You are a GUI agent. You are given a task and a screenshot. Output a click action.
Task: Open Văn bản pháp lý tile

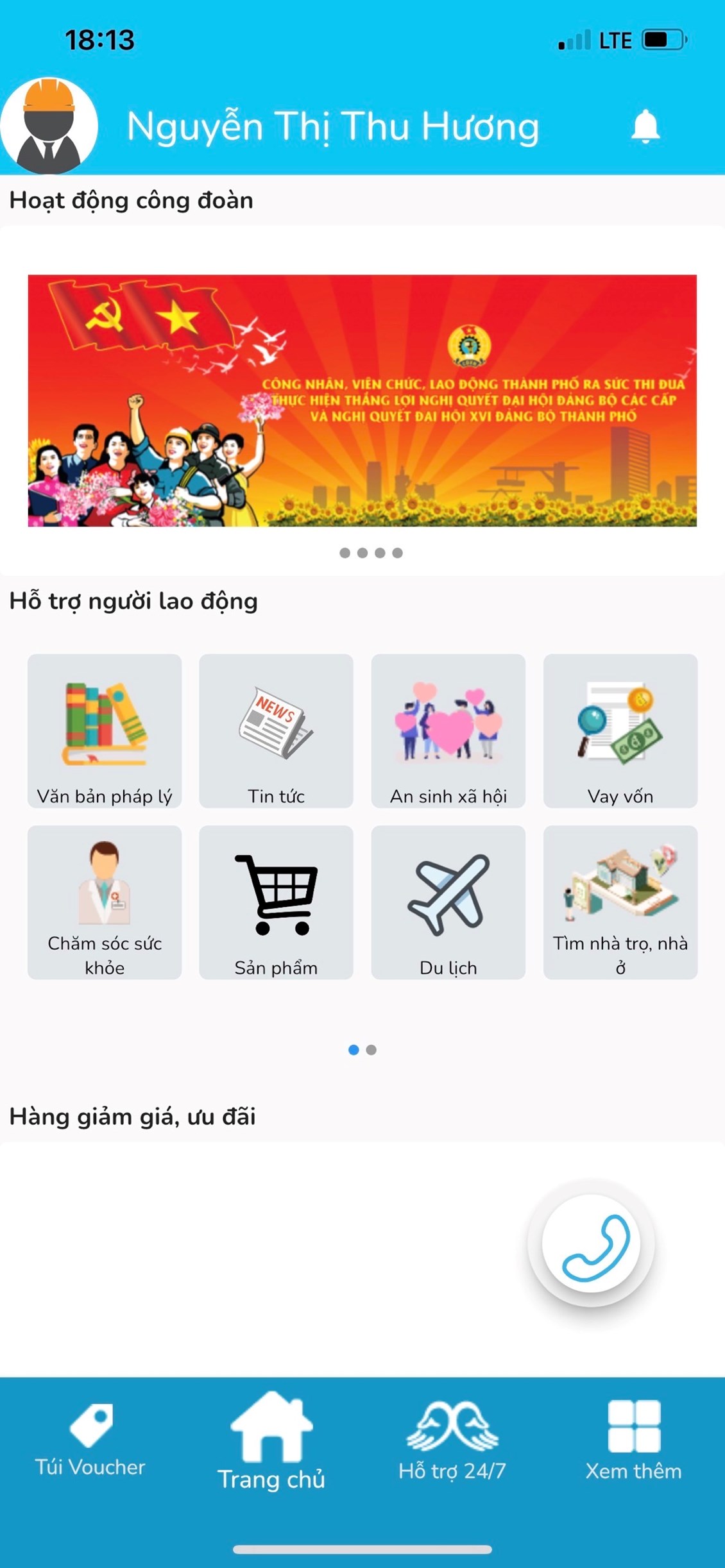pos(105,730)
